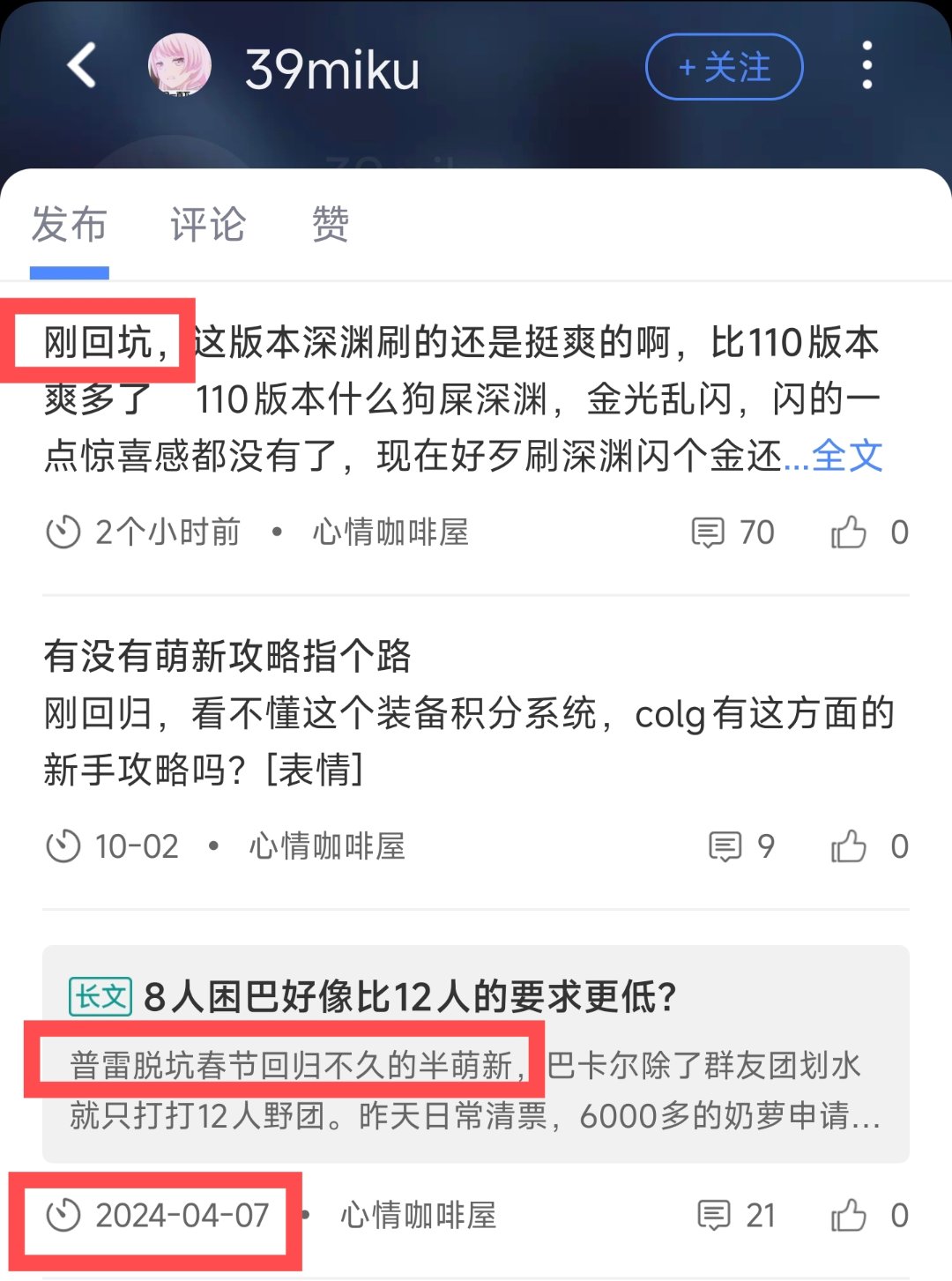Open the 9 comments on the 10-02 post
This screenshot has height=1281, width=952.
(x=741, y=847)
